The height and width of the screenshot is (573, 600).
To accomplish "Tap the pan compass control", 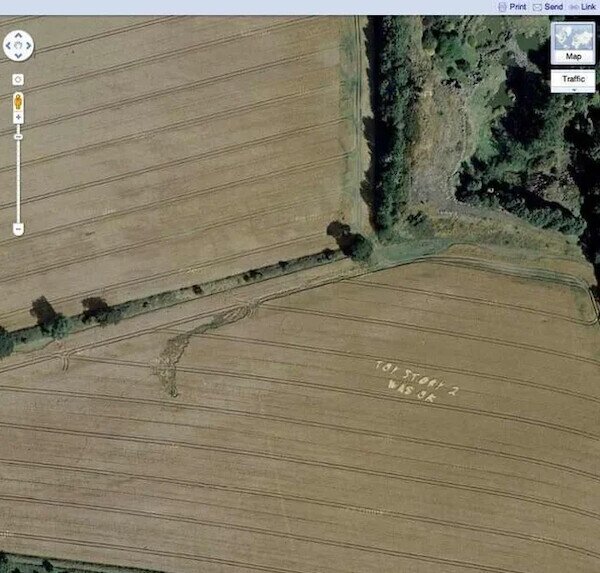I will 18,45.
